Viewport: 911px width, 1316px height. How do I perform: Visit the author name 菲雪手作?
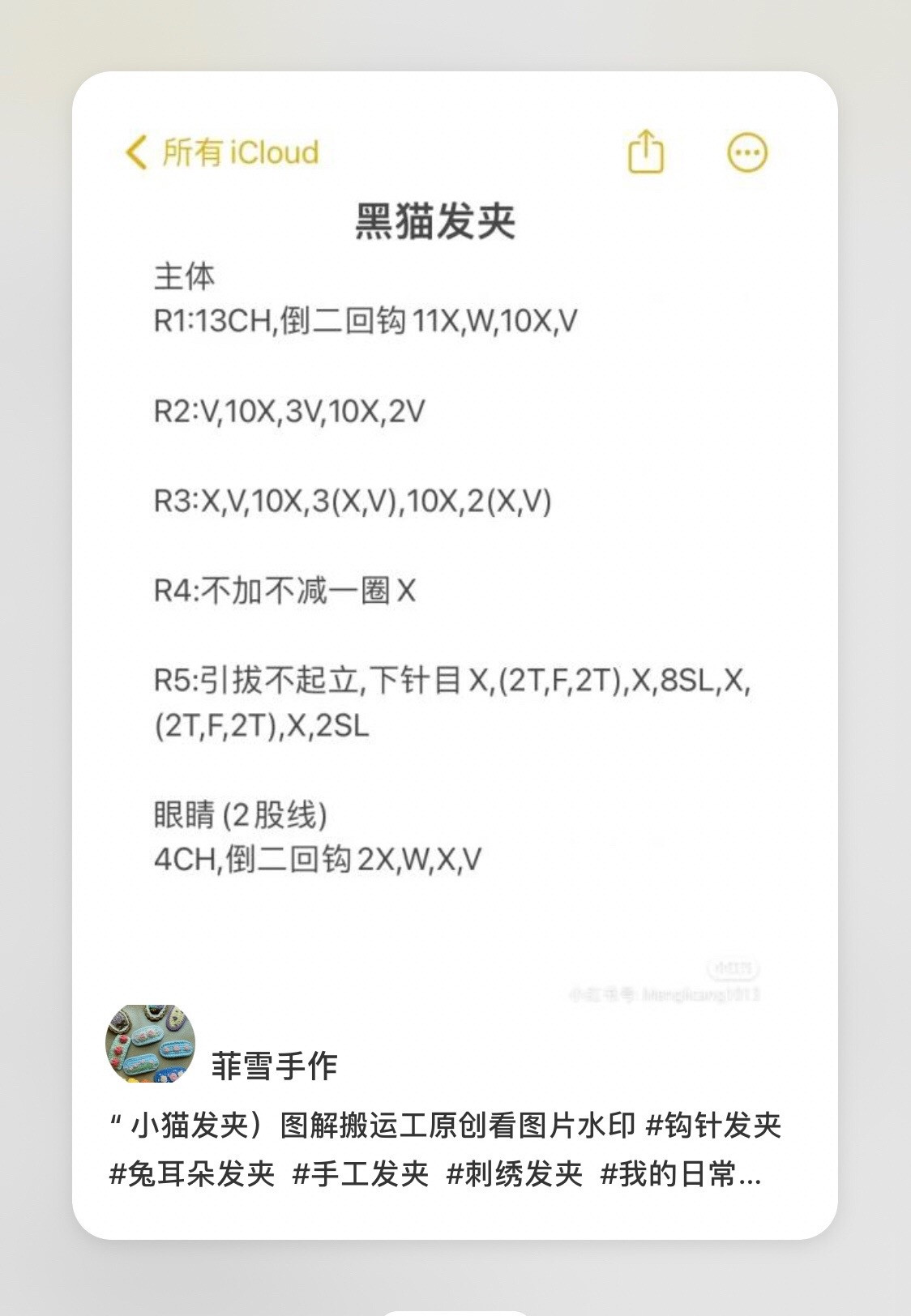click(x=274, y=1066)
